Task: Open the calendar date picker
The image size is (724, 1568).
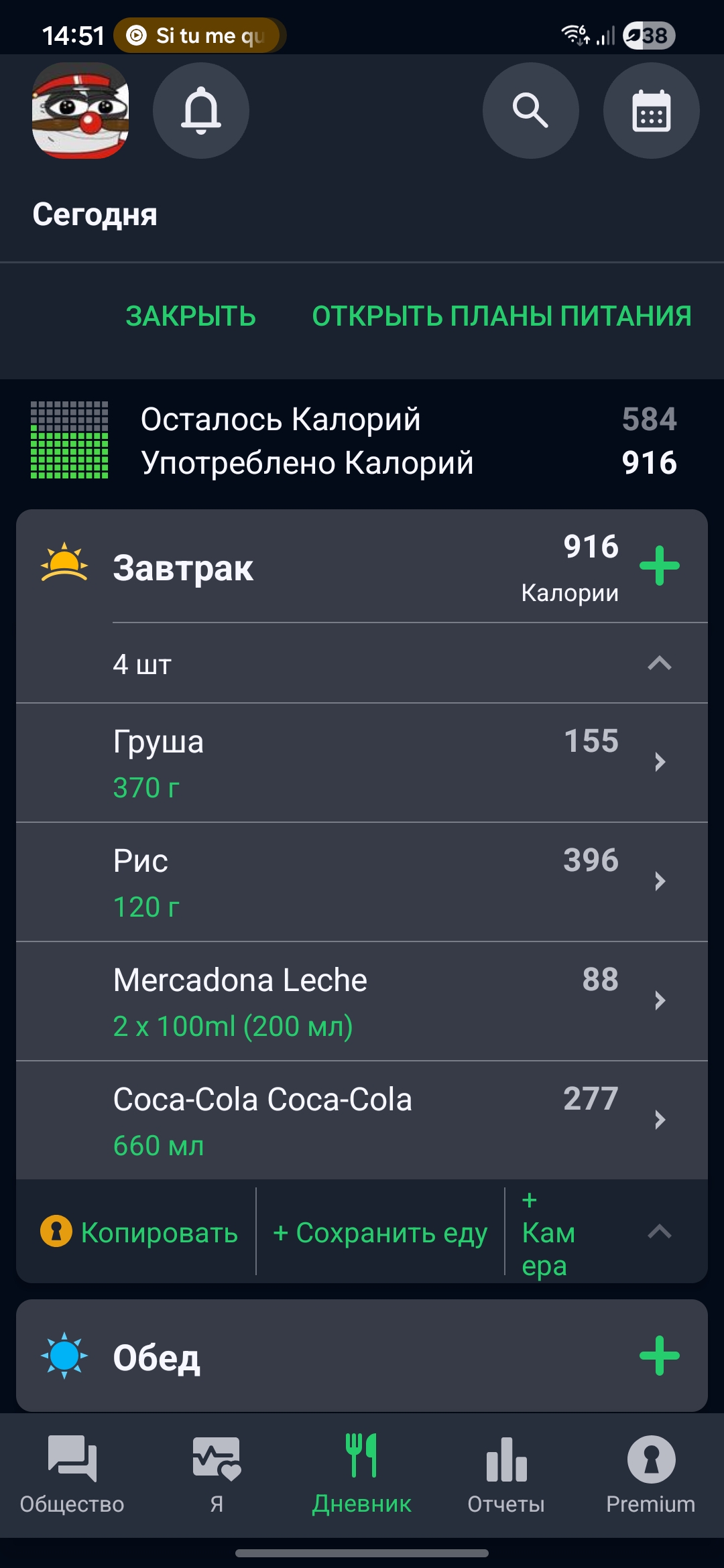Action: (x=651, y=111)
